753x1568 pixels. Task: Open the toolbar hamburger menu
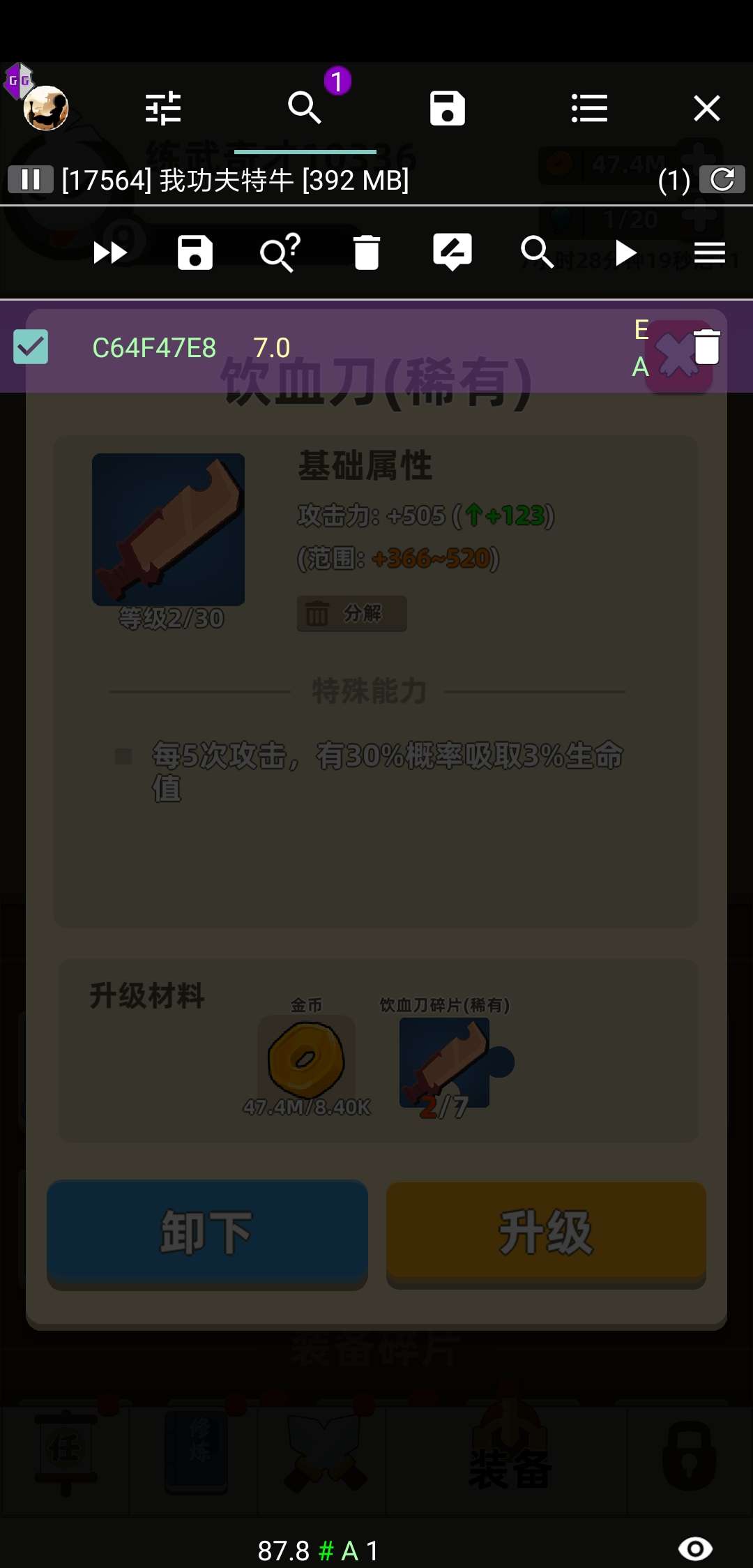tap(710, 252)
